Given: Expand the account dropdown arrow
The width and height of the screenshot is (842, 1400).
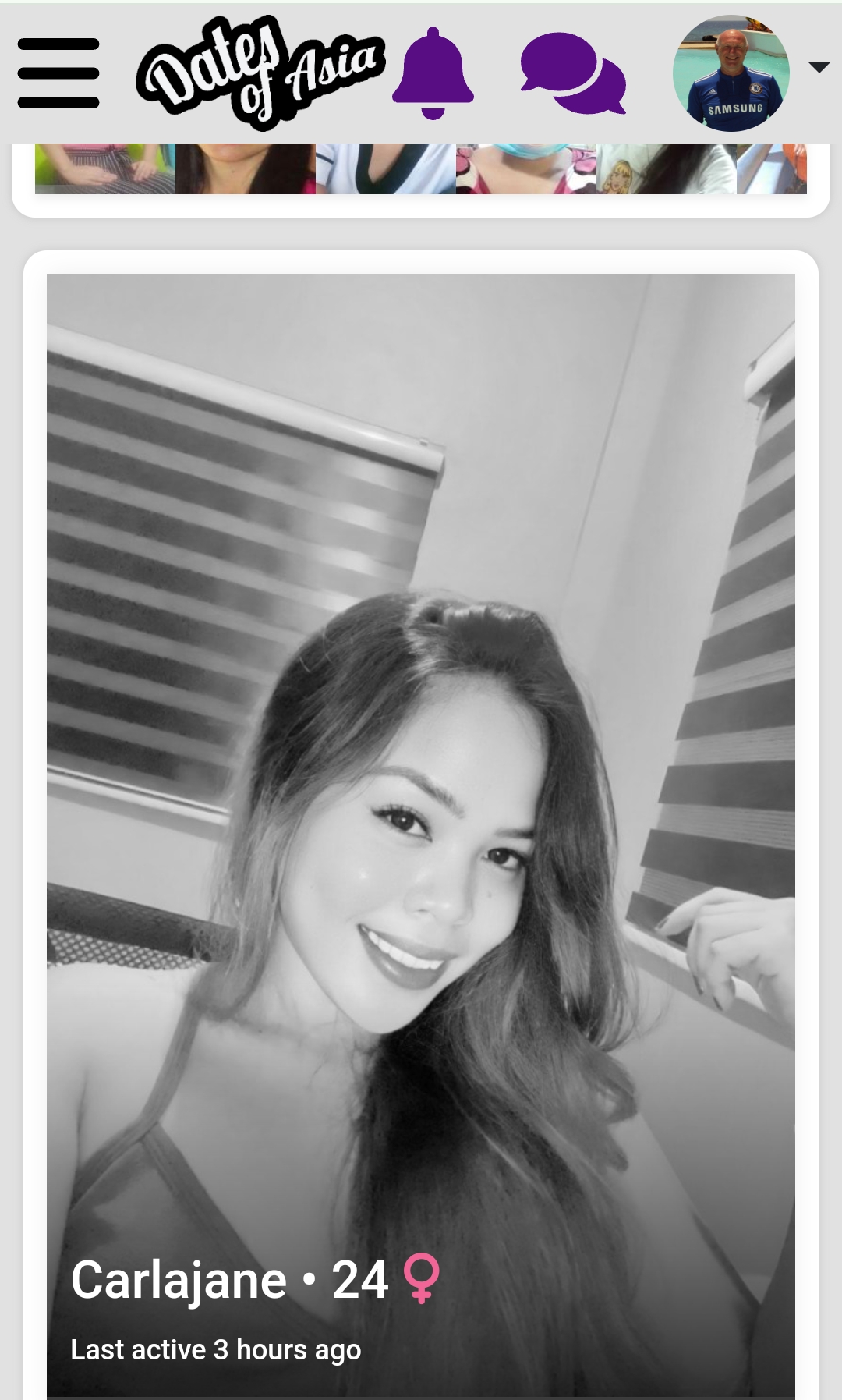Looking at the screenshot, I should pyautogui.click(x=819, y=68).
